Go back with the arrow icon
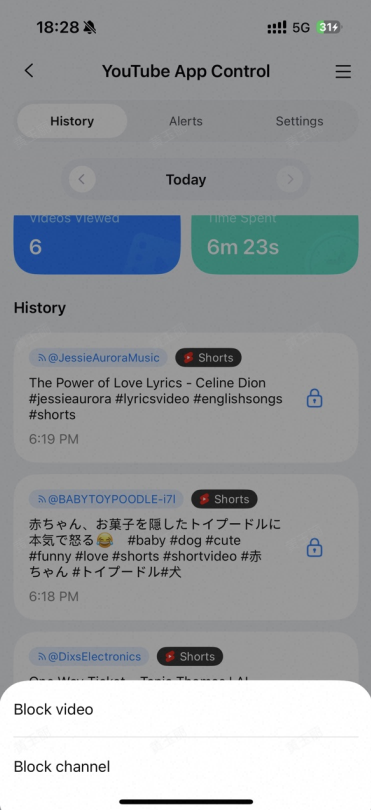Image resolution: width=371 pixels, height=810 pixels. click(29, 71)
